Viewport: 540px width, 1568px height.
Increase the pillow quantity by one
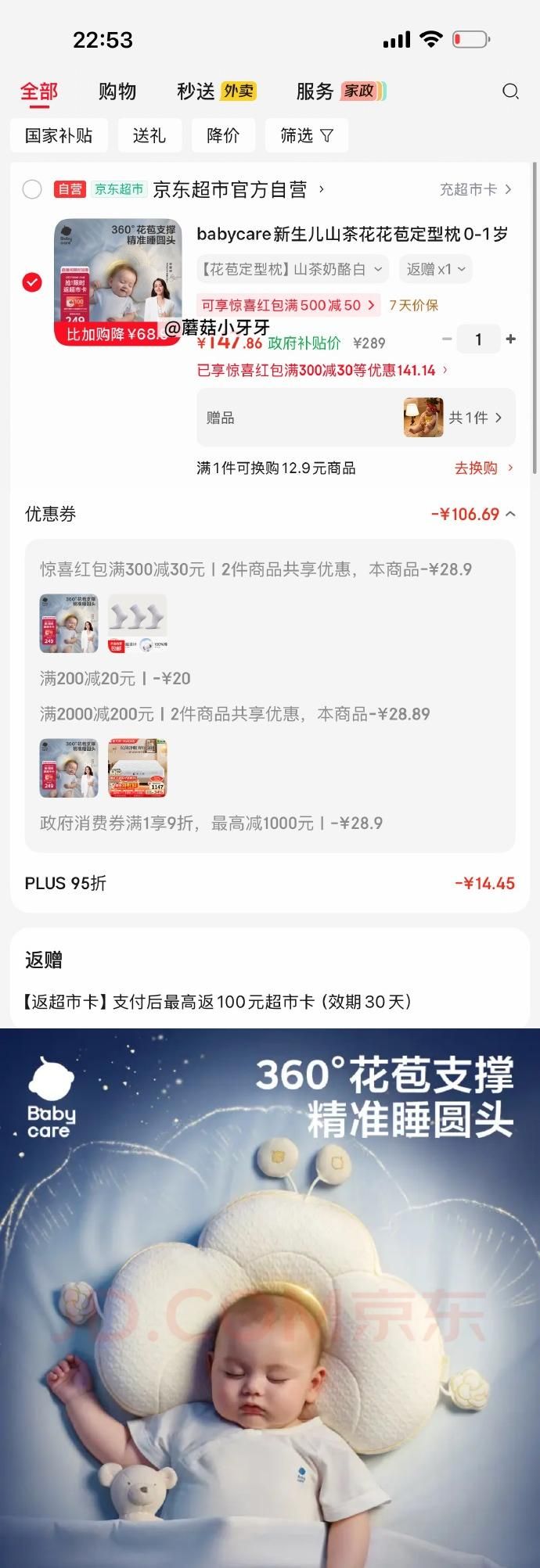coord(511,339)
